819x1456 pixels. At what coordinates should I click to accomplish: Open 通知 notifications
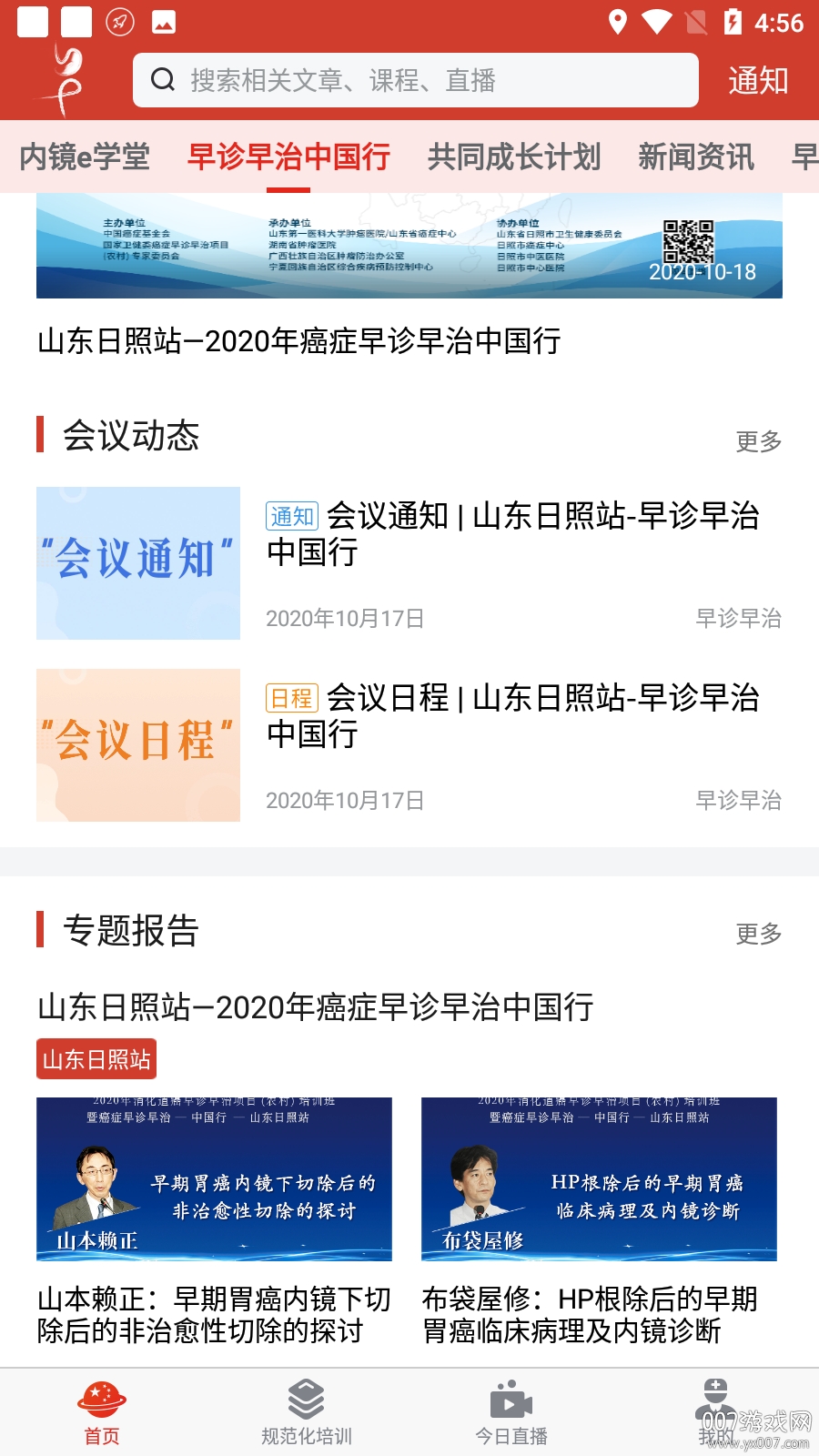[758, 80]
